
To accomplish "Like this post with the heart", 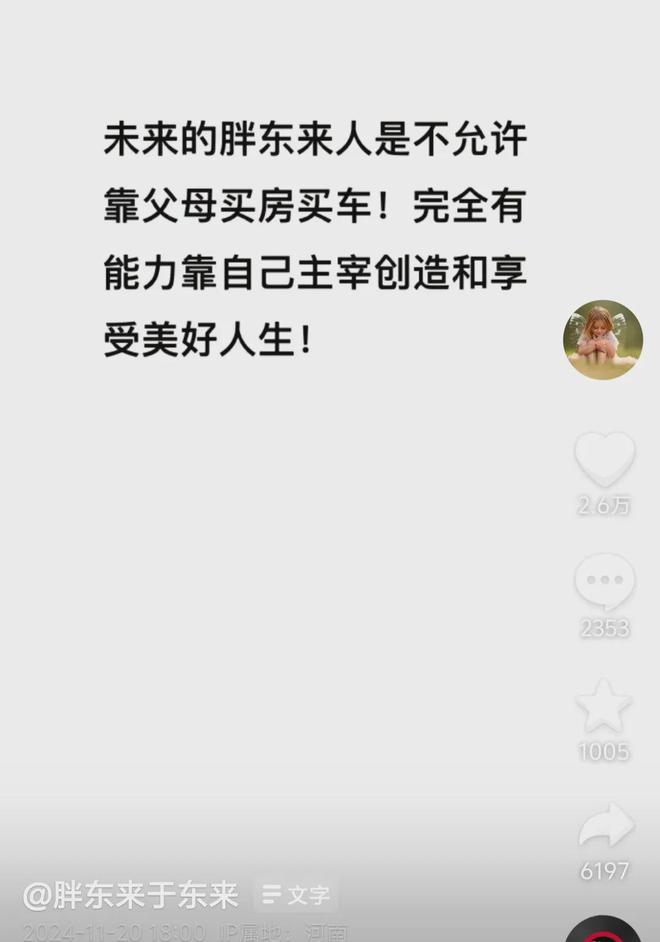I will [604, 460].
